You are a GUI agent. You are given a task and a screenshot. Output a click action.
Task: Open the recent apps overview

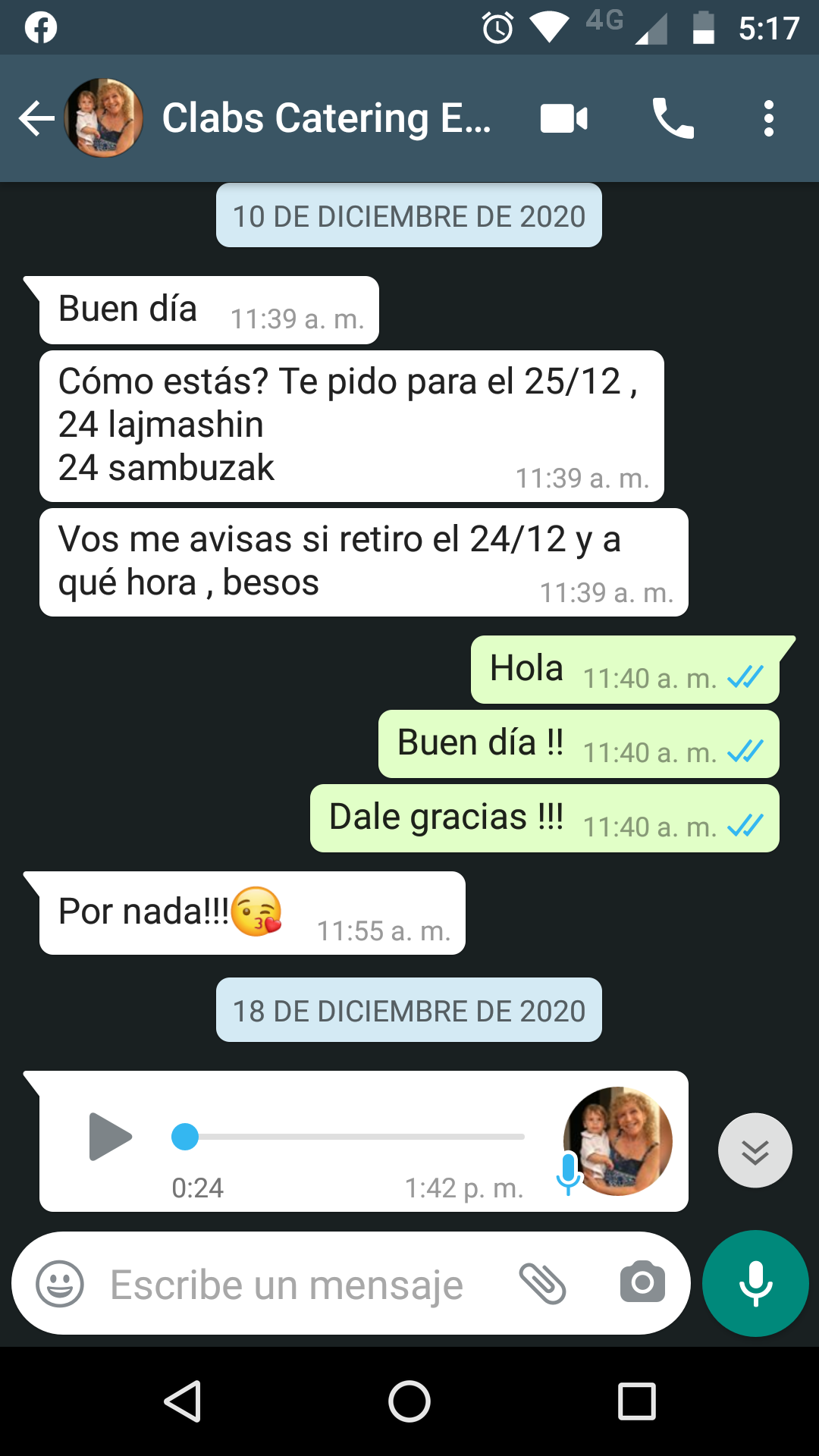pyautogui.click(x=637, y=1401)
